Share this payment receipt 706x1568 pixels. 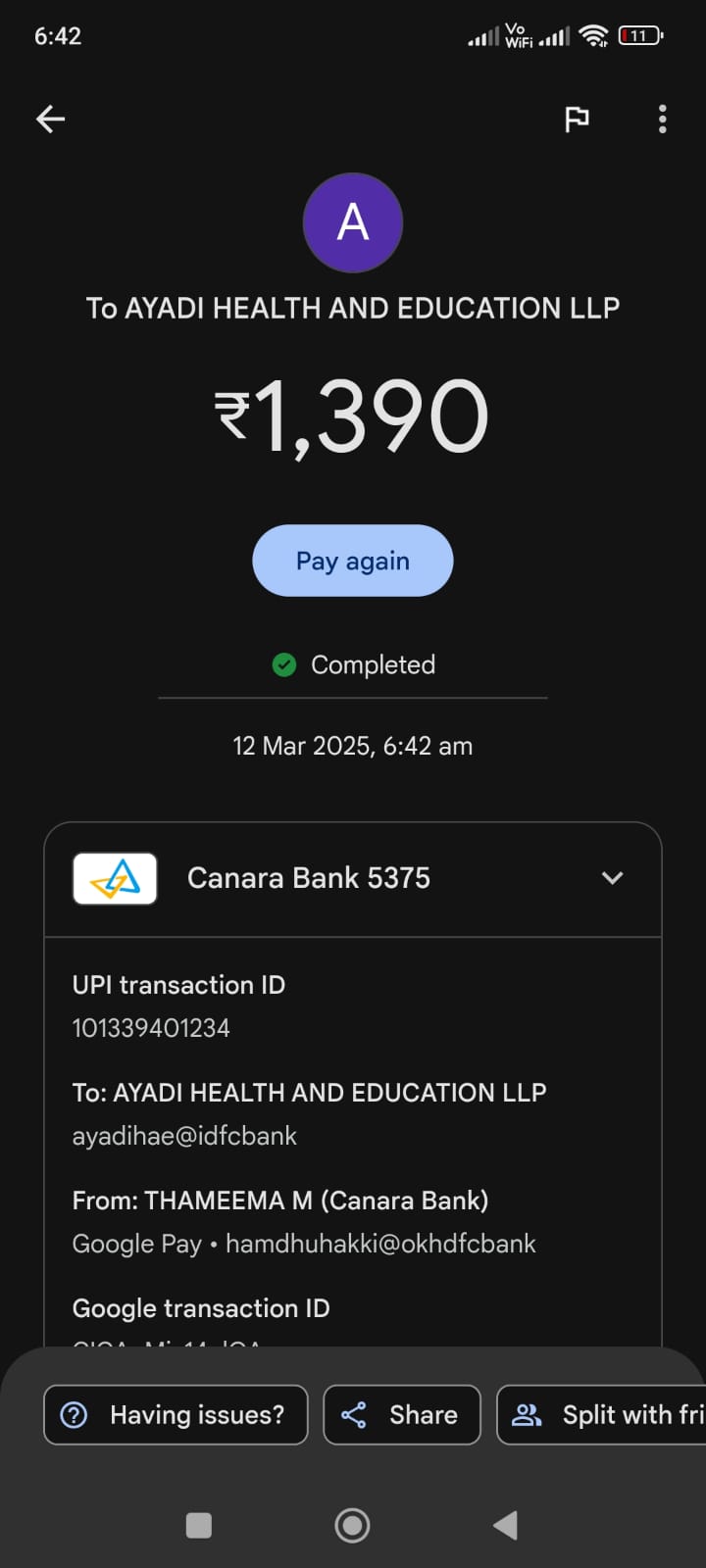click(402, 1414)
